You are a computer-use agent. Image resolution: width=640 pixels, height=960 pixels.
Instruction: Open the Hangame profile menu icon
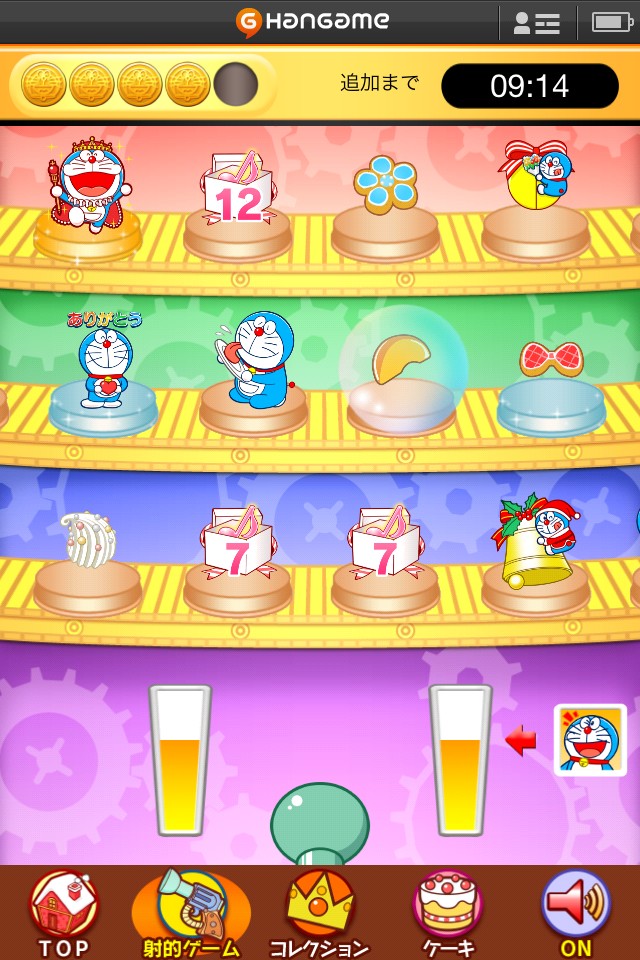coord(536,22)
